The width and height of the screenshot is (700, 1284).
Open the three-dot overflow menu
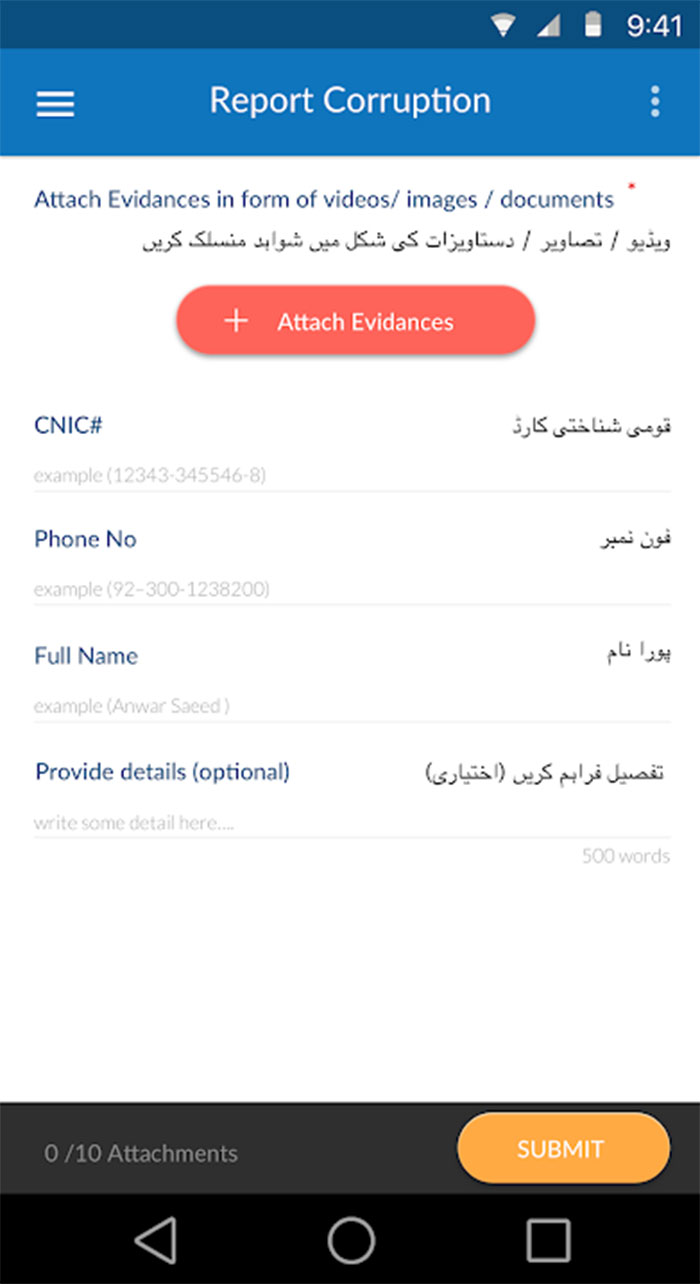click(655, 101)
